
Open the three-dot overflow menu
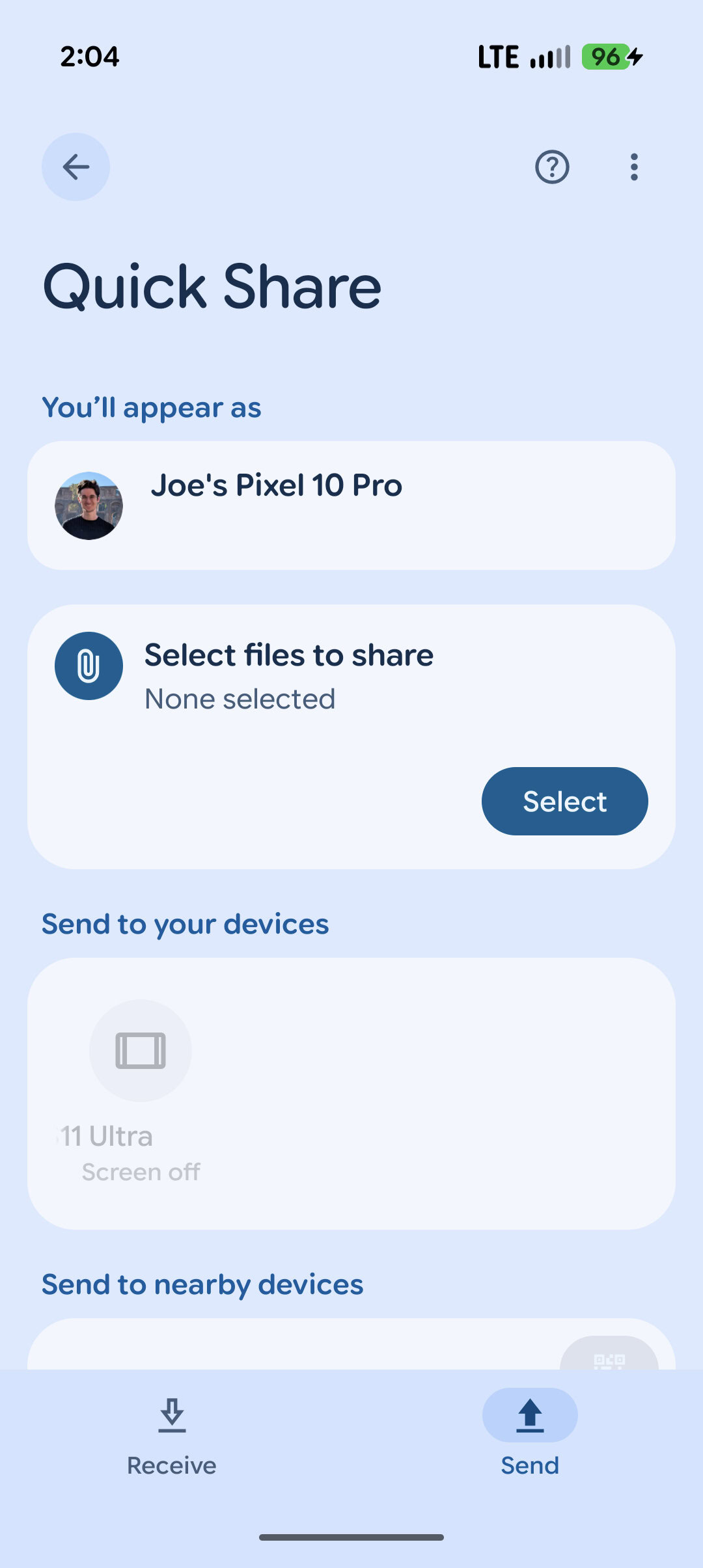[x=634, y=167]
